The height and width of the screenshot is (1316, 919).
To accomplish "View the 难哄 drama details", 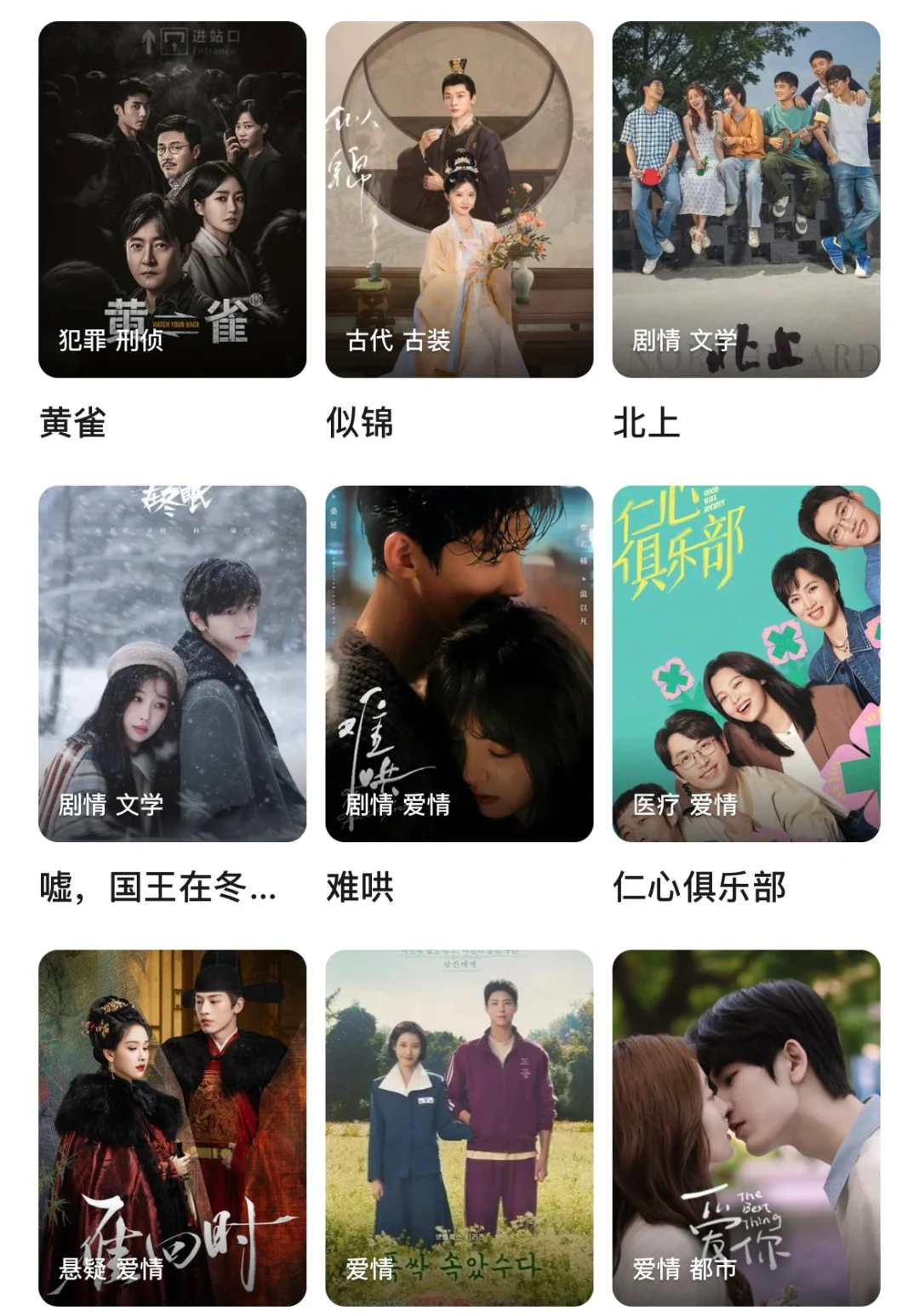I will pyautogui.click(x=459, y=664).
